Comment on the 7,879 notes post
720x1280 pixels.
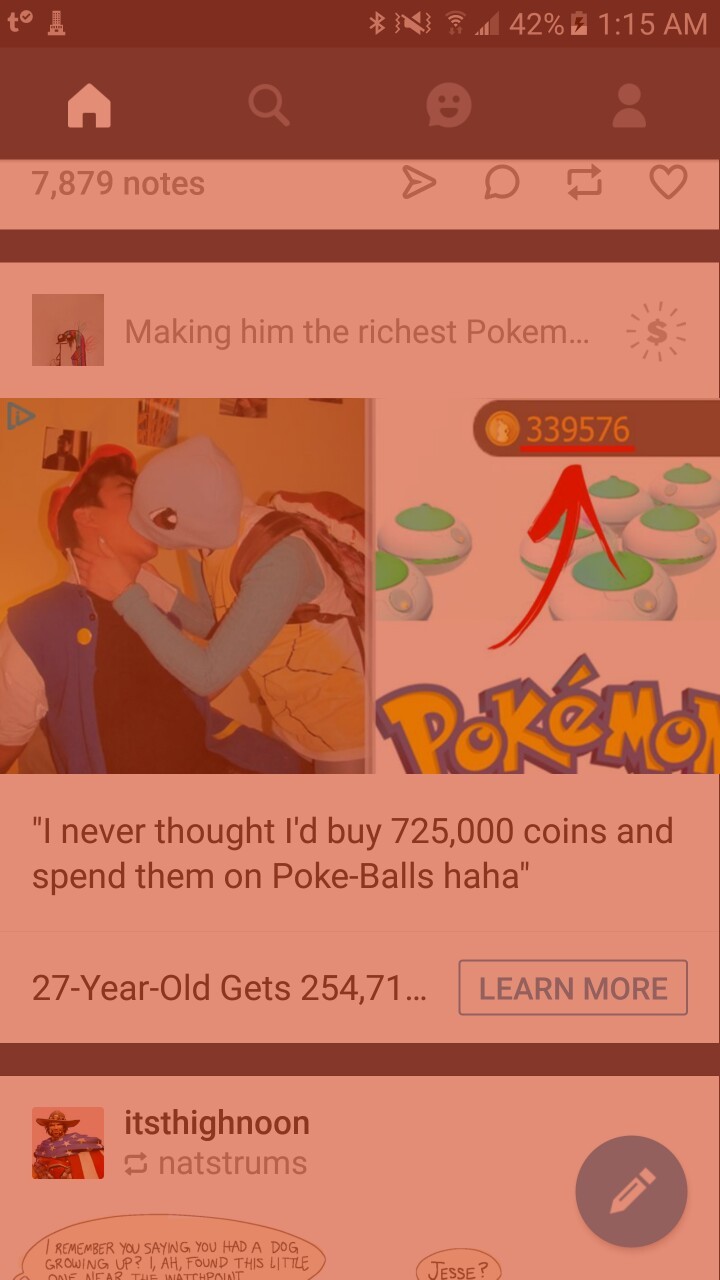coord(501,182)
